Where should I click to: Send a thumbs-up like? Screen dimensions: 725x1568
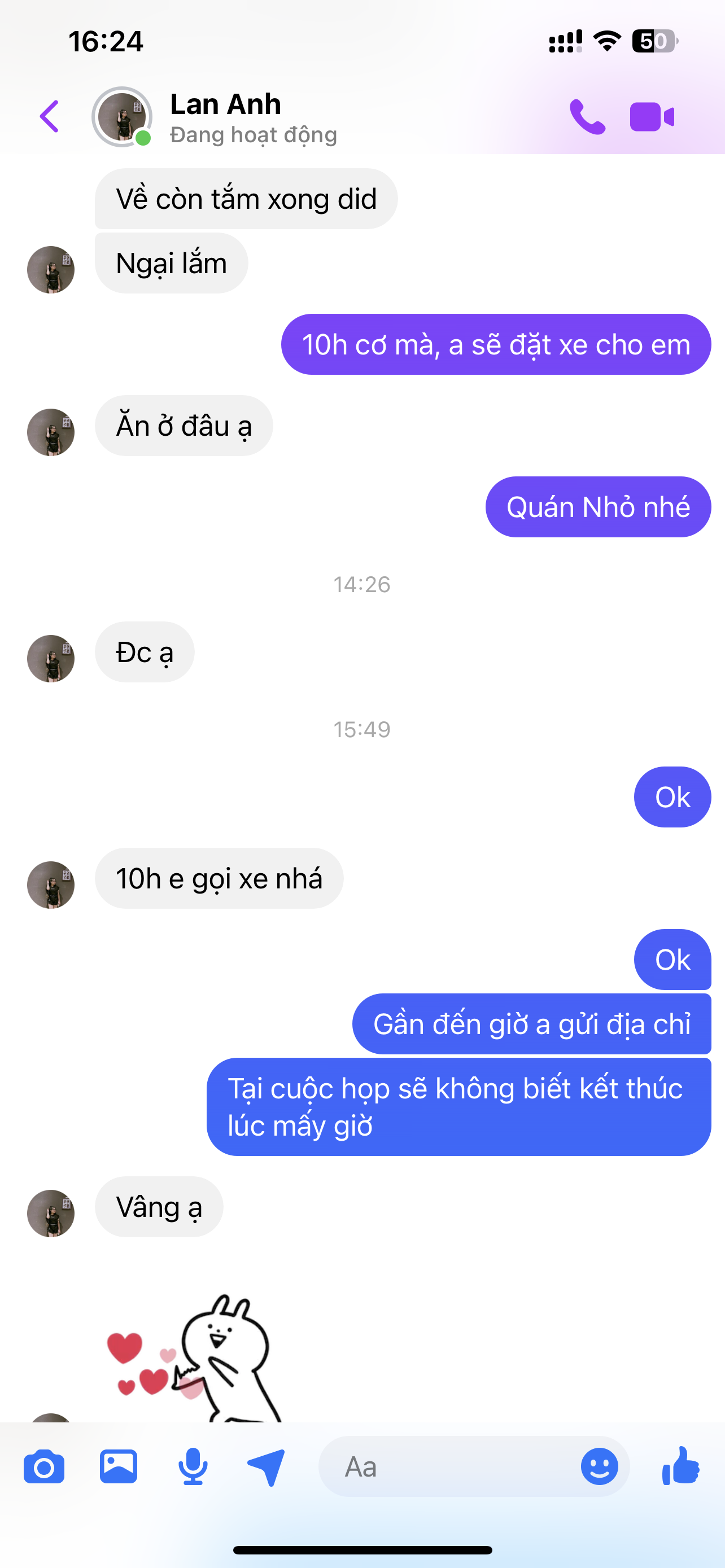coord(680,1467)
